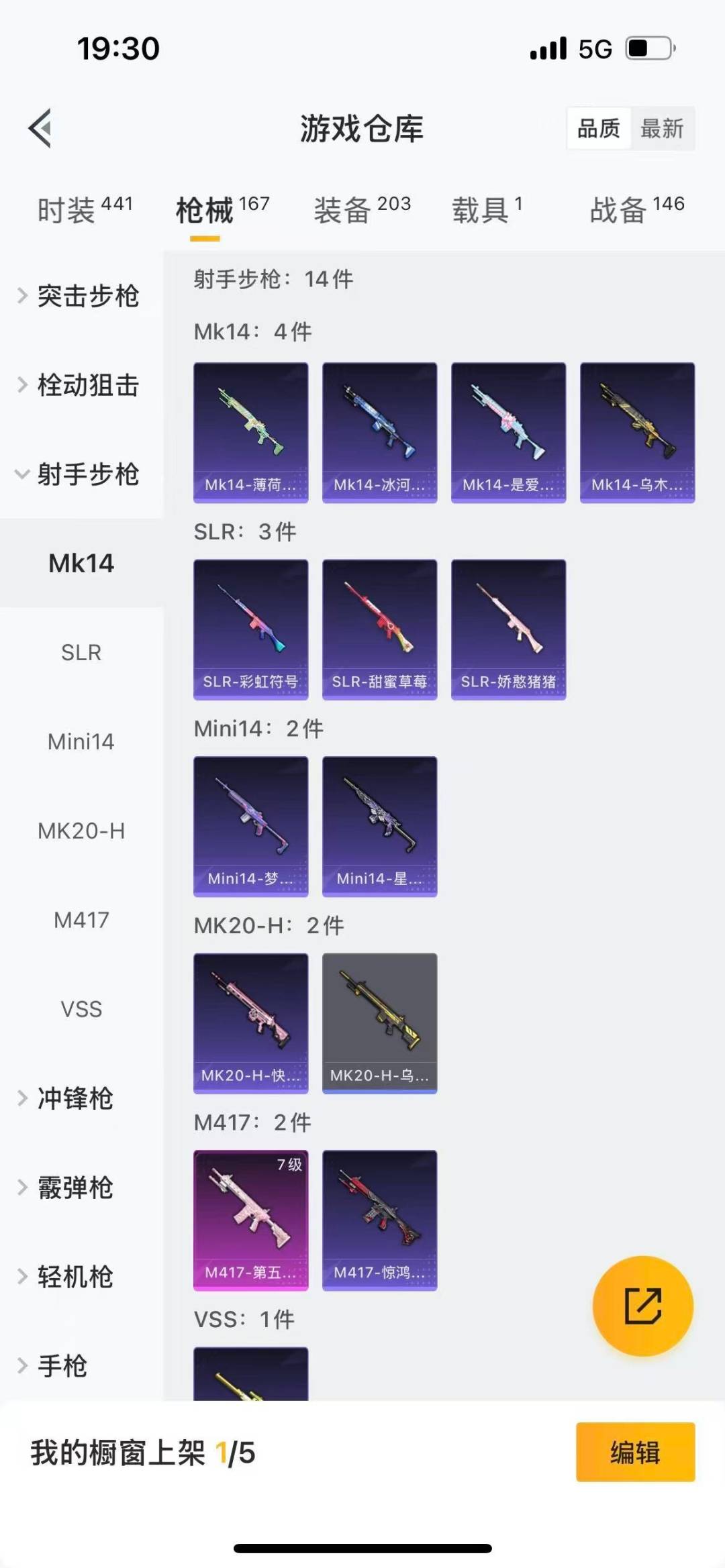Open the MK20-H-乌 skin tile
725x1568 pixels.
click(x=380, y=1023)
